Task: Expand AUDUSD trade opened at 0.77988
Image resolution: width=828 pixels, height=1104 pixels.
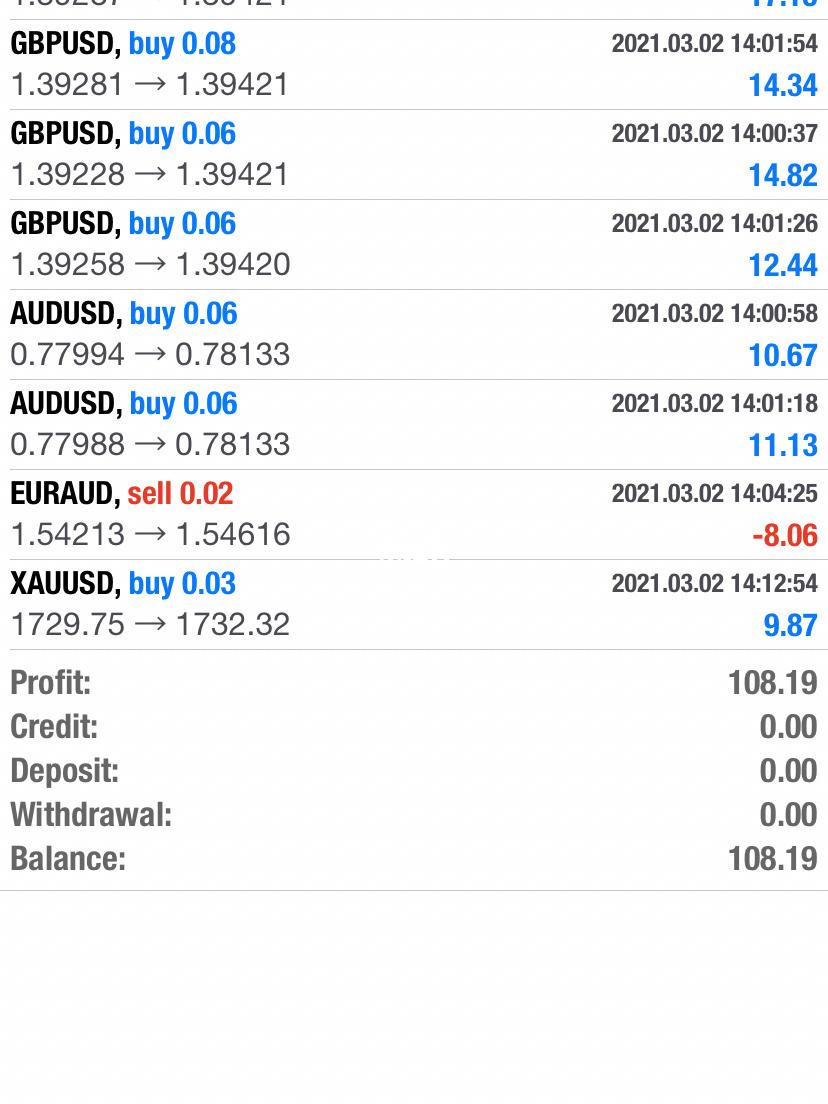Action: click(414, 424)
